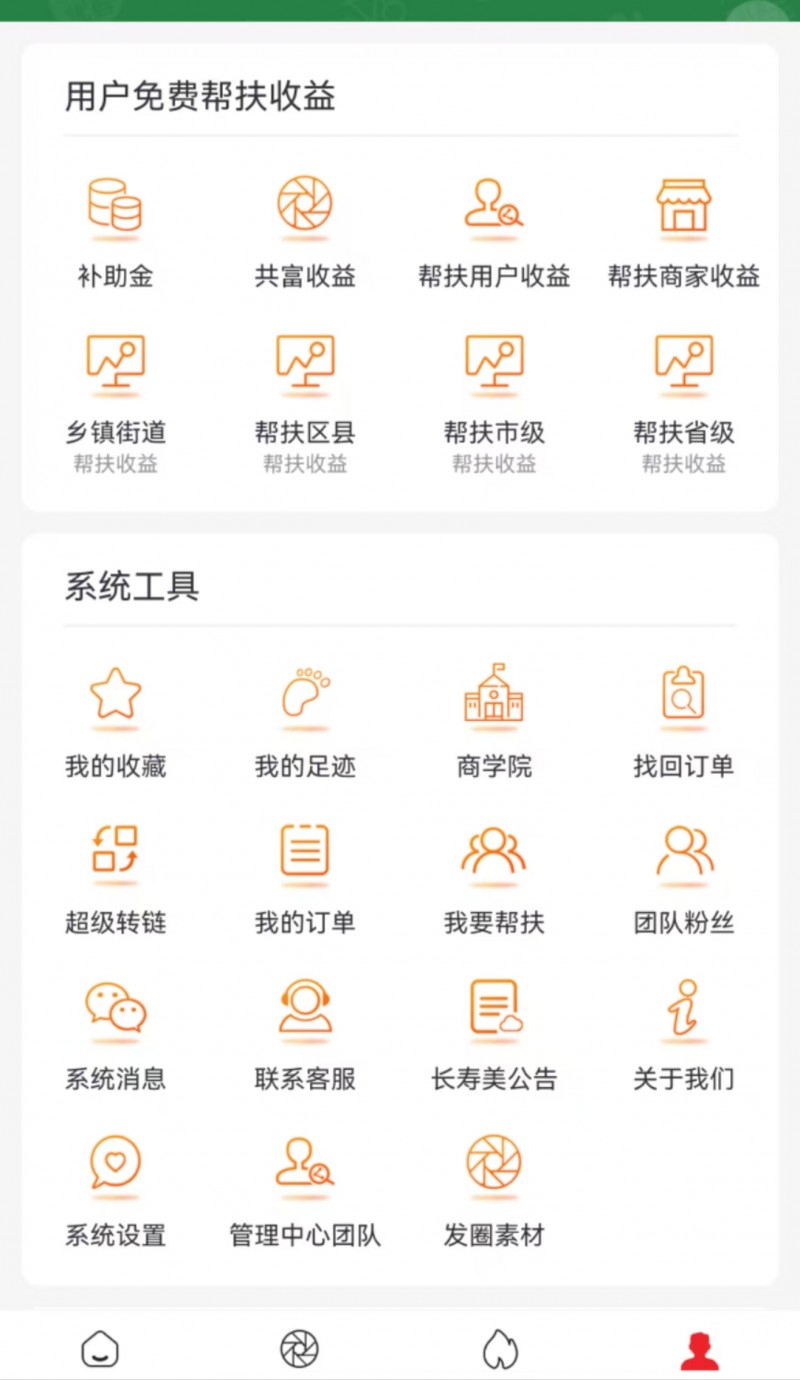Switch to the home tab in bottom bar
This screenshot has width=800, height=1380.
click(100, 1349)
